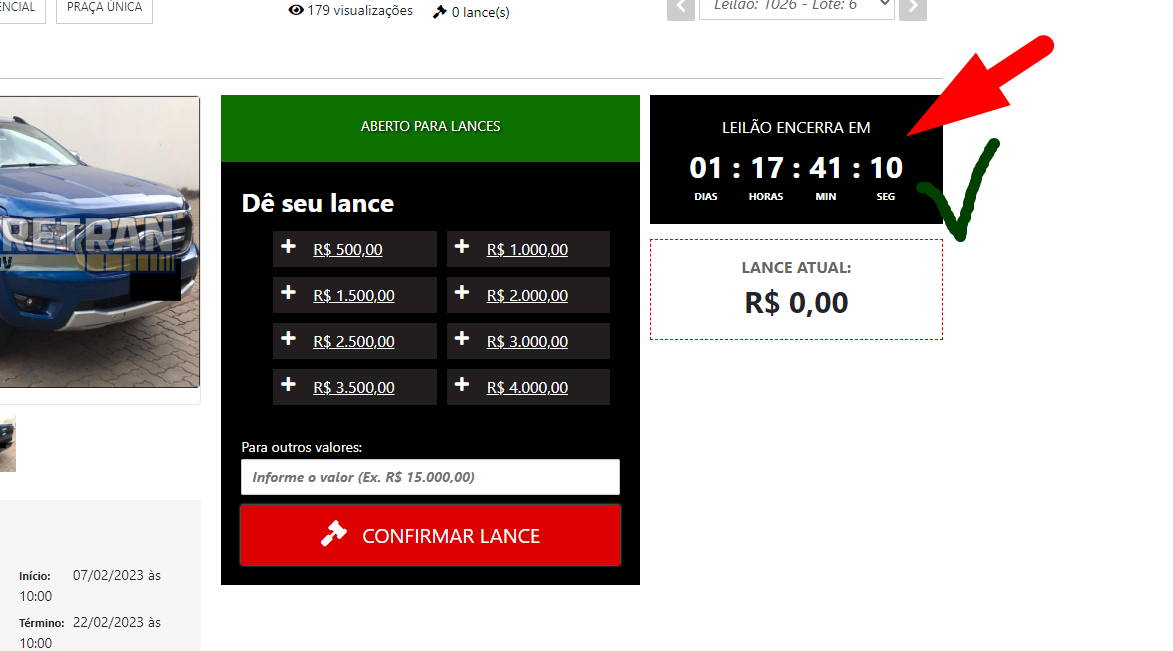This screenshot has width=1173, height=651.
Task: Pick the R$ 4.000,00 bid value
Action: [x=527, y=388]
